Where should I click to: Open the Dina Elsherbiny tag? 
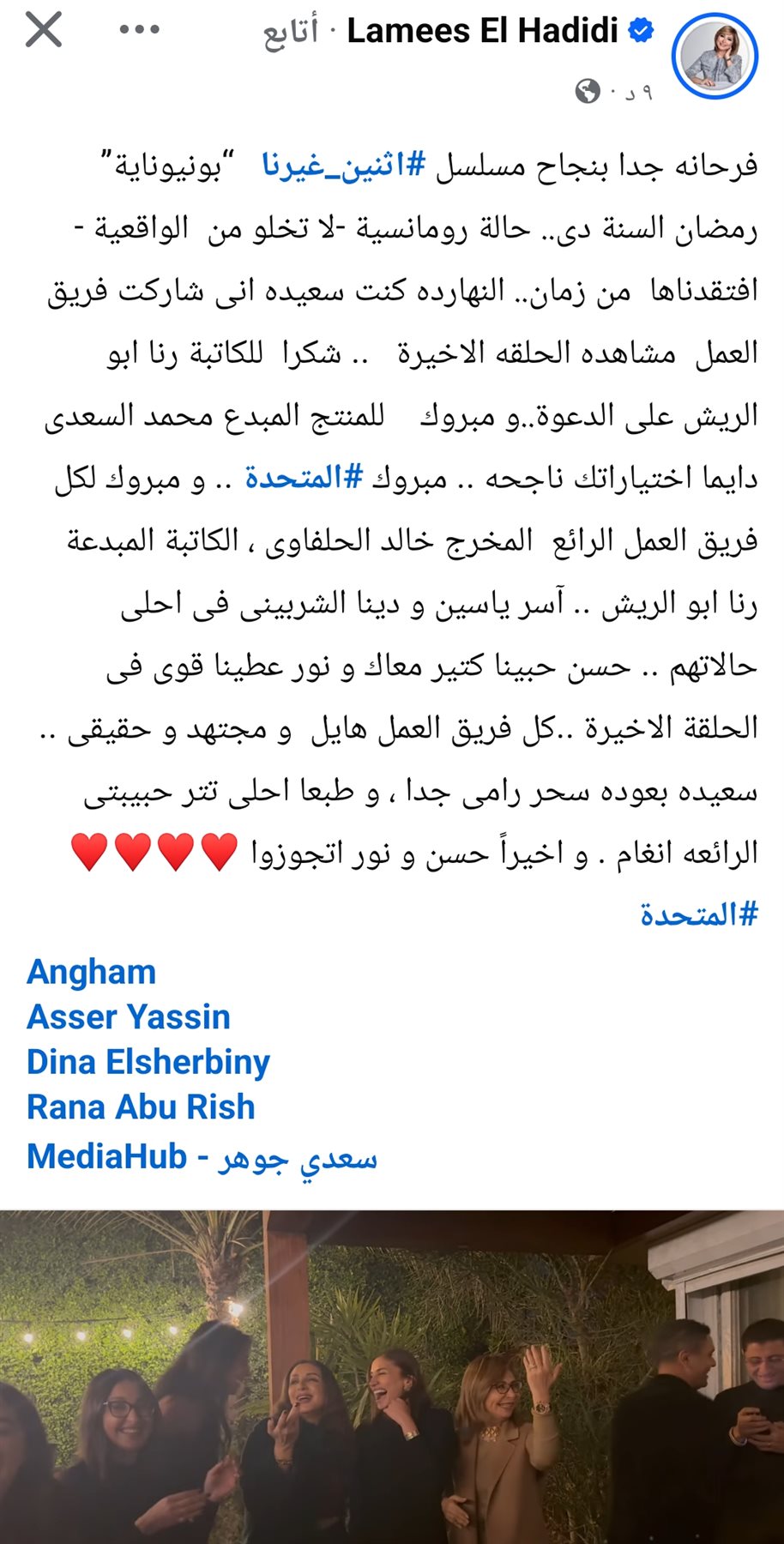[148, 1062]
